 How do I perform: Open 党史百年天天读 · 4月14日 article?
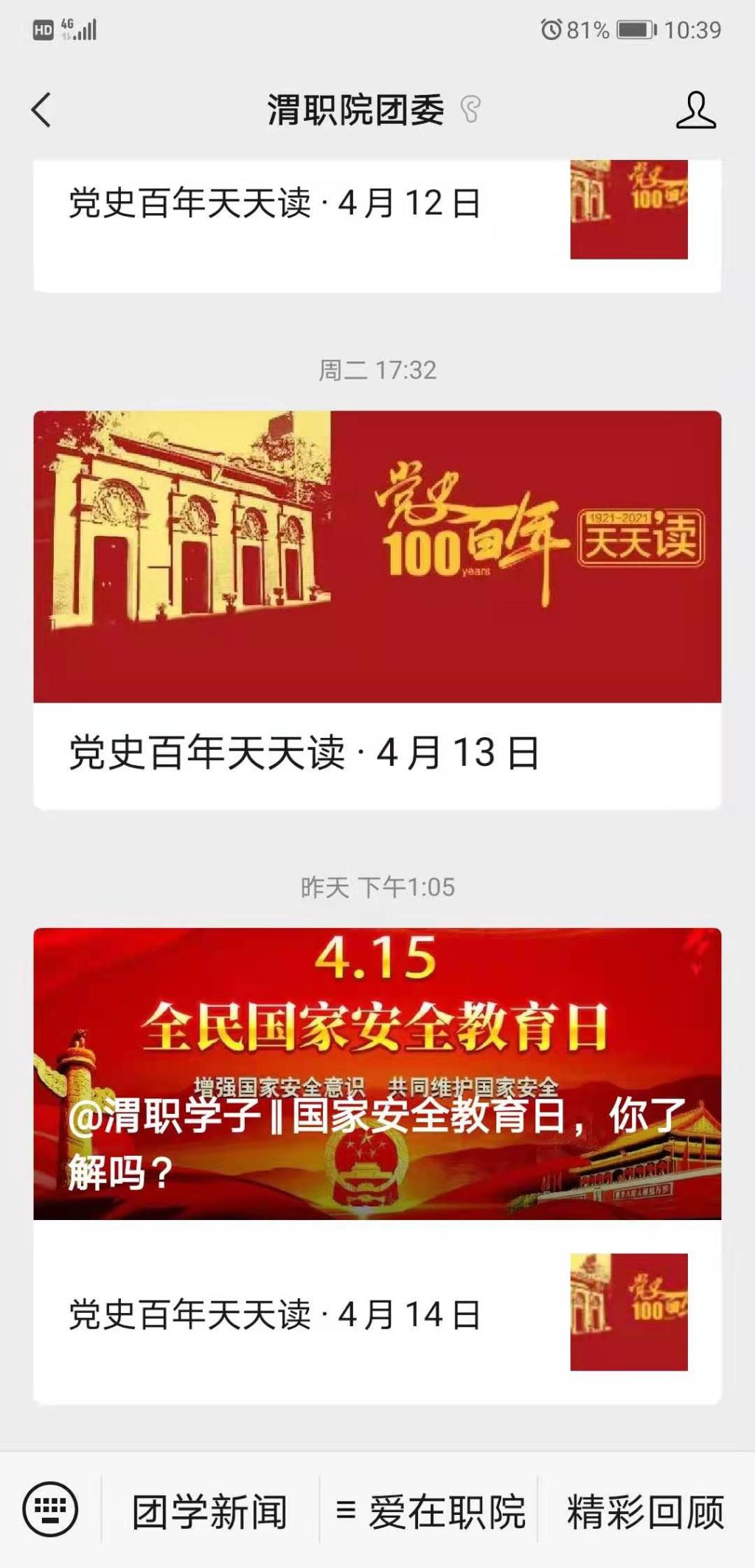click(274, 1314)
